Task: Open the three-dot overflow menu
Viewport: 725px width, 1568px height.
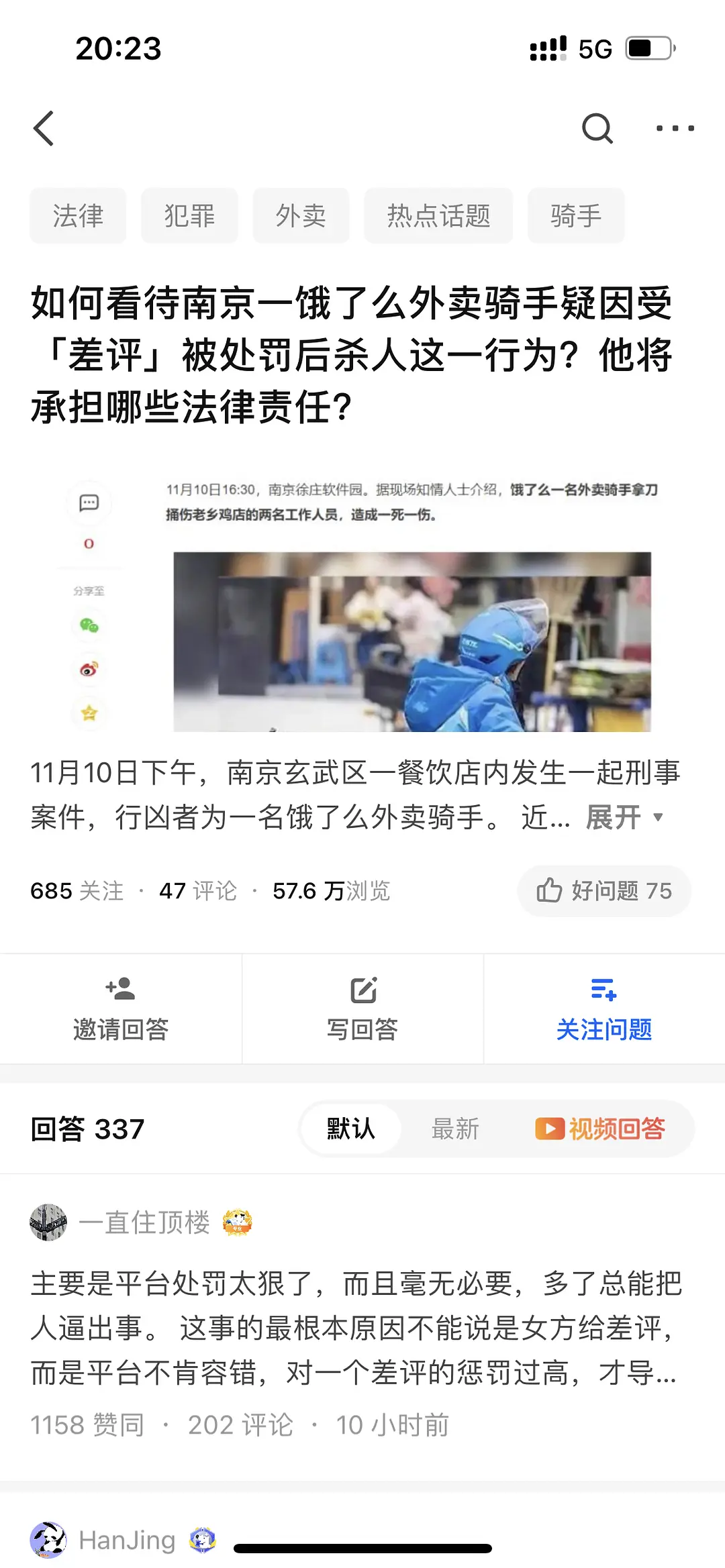Action: coord(675,128)
